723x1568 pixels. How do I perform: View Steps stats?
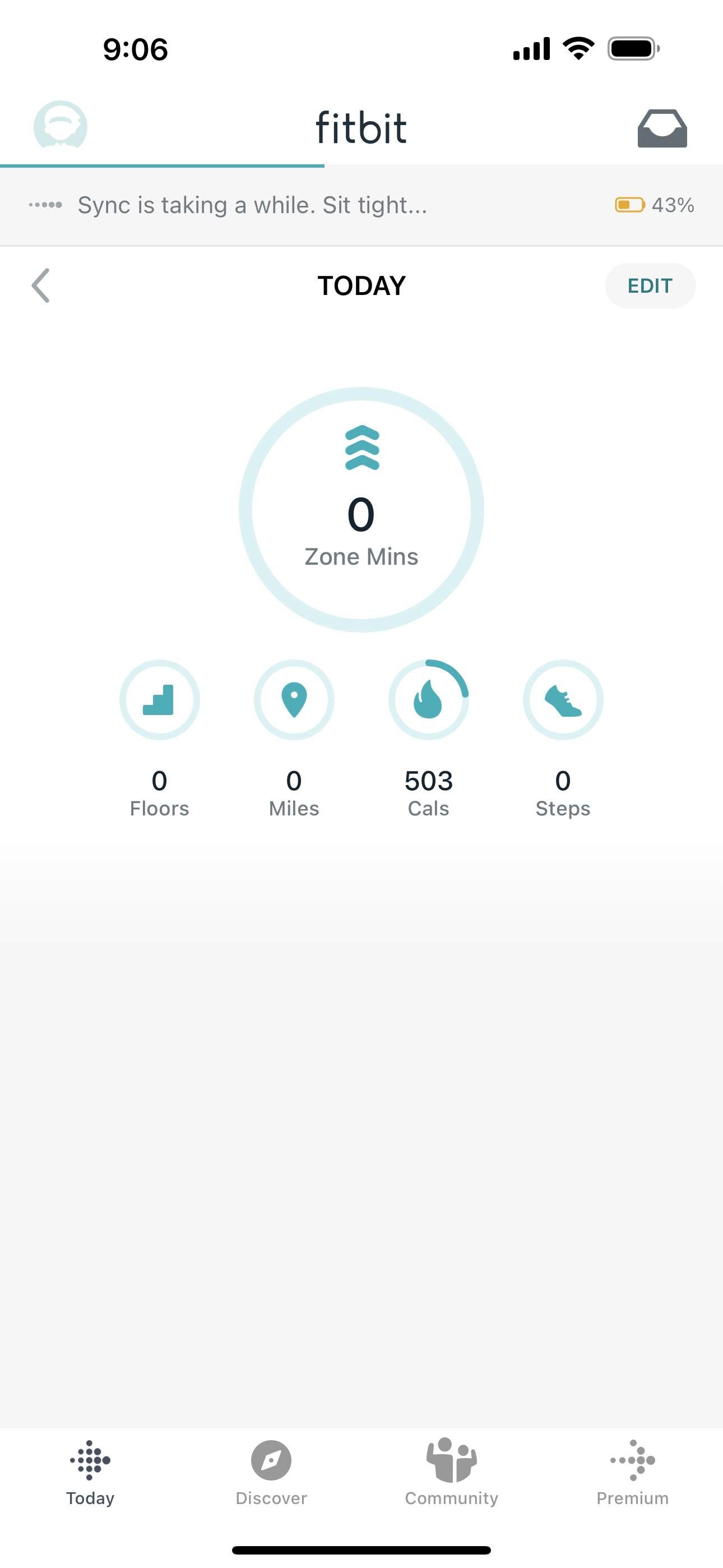click(x=563, y=700)
